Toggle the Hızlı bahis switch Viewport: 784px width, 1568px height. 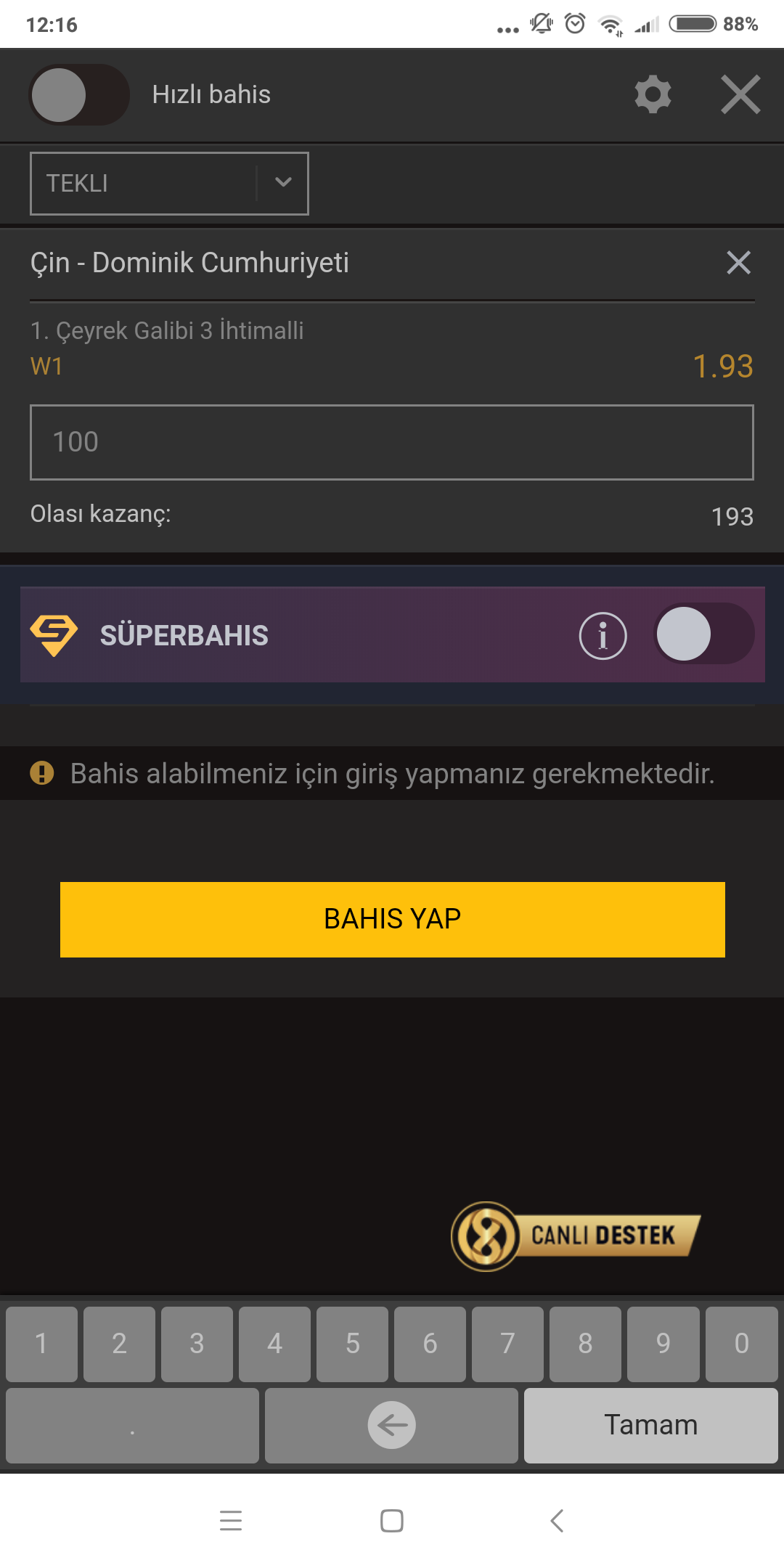point(79,94)
